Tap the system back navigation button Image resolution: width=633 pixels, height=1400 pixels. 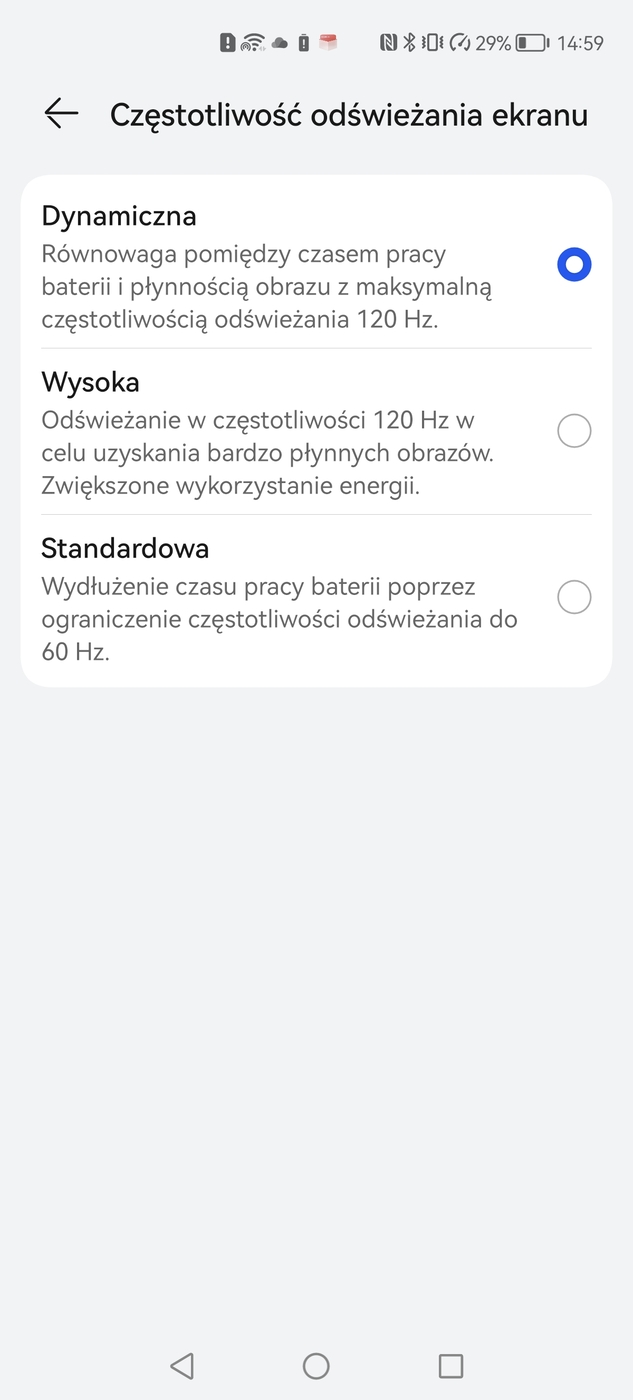click(182, 1366)
